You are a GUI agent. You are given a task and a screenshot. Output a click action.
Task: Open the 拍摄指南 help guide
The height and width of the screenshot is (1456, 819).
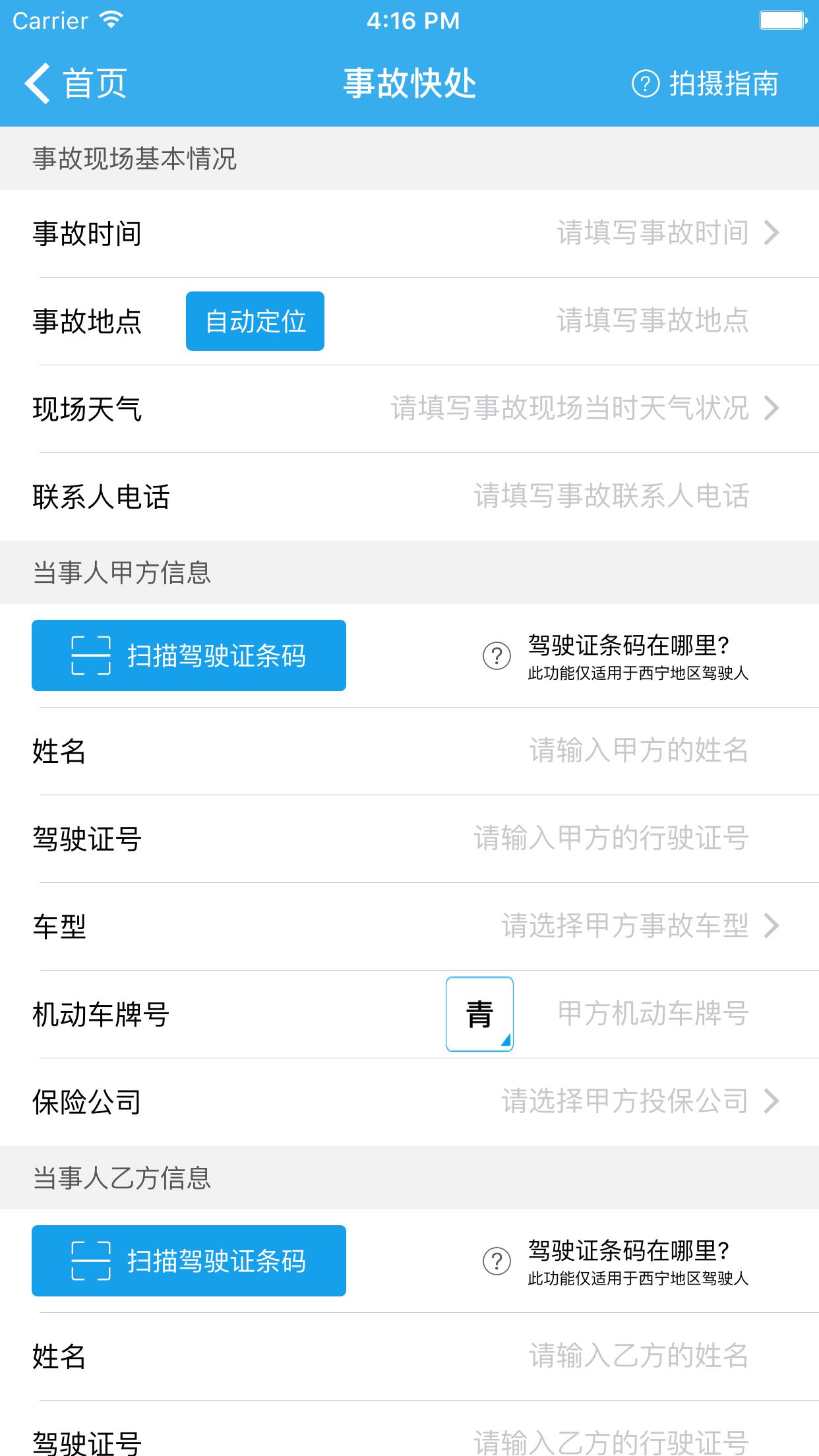(706, 84)
